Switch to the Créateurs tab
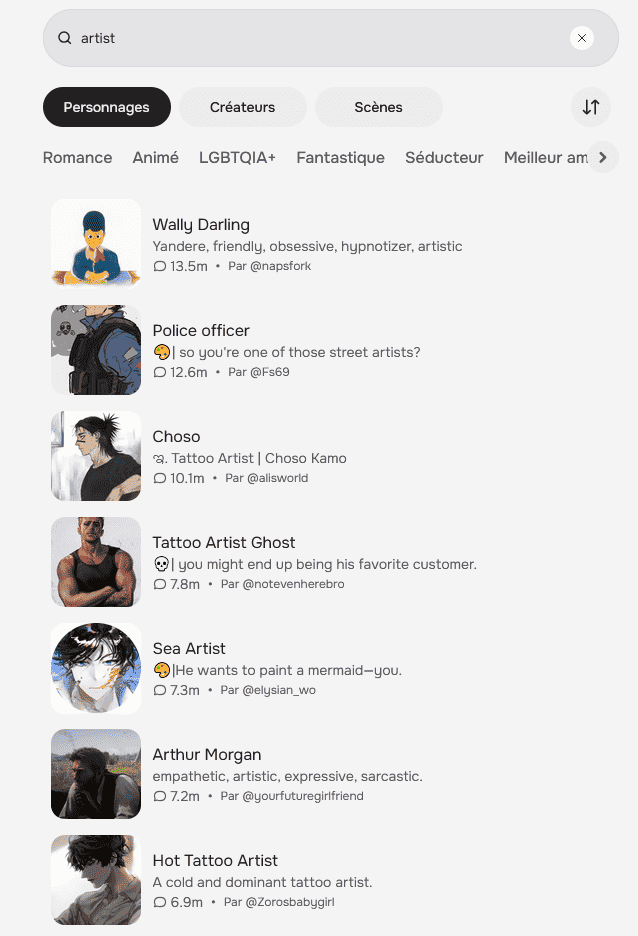638x936 pixels. click(242, 107)
